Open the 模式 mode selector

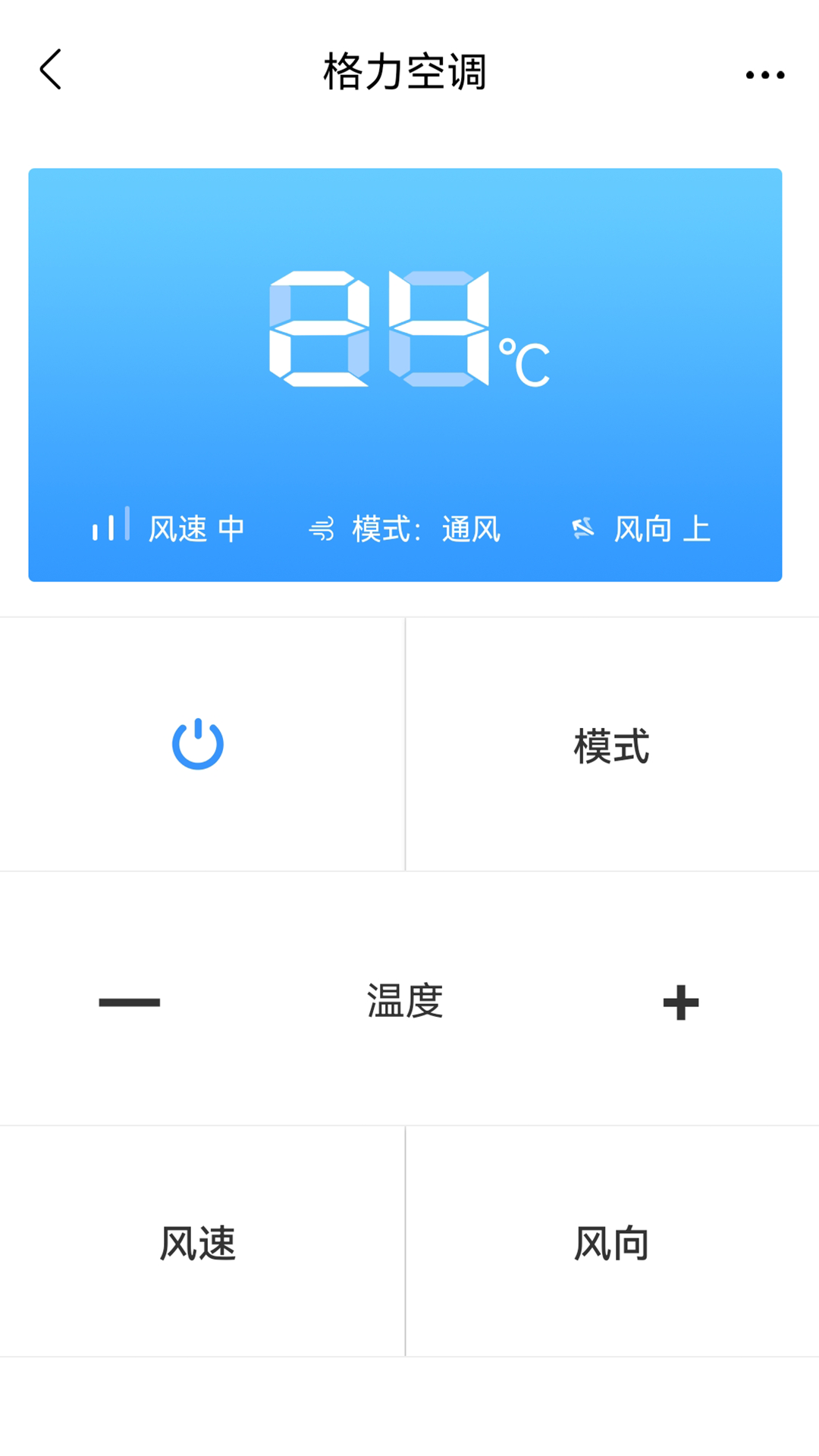611,747
